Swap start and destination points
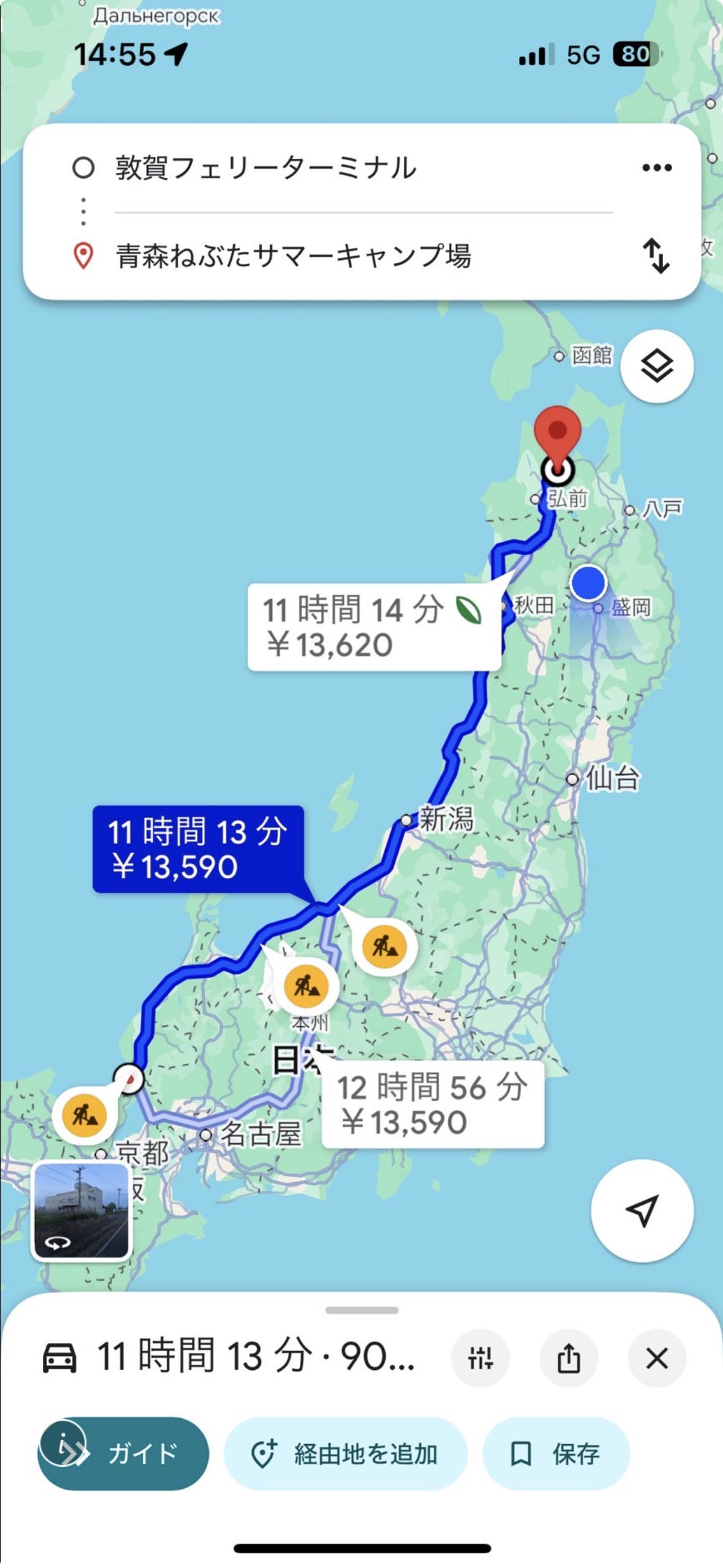Screen dimensions: 723x1568 tap(656, 256)
